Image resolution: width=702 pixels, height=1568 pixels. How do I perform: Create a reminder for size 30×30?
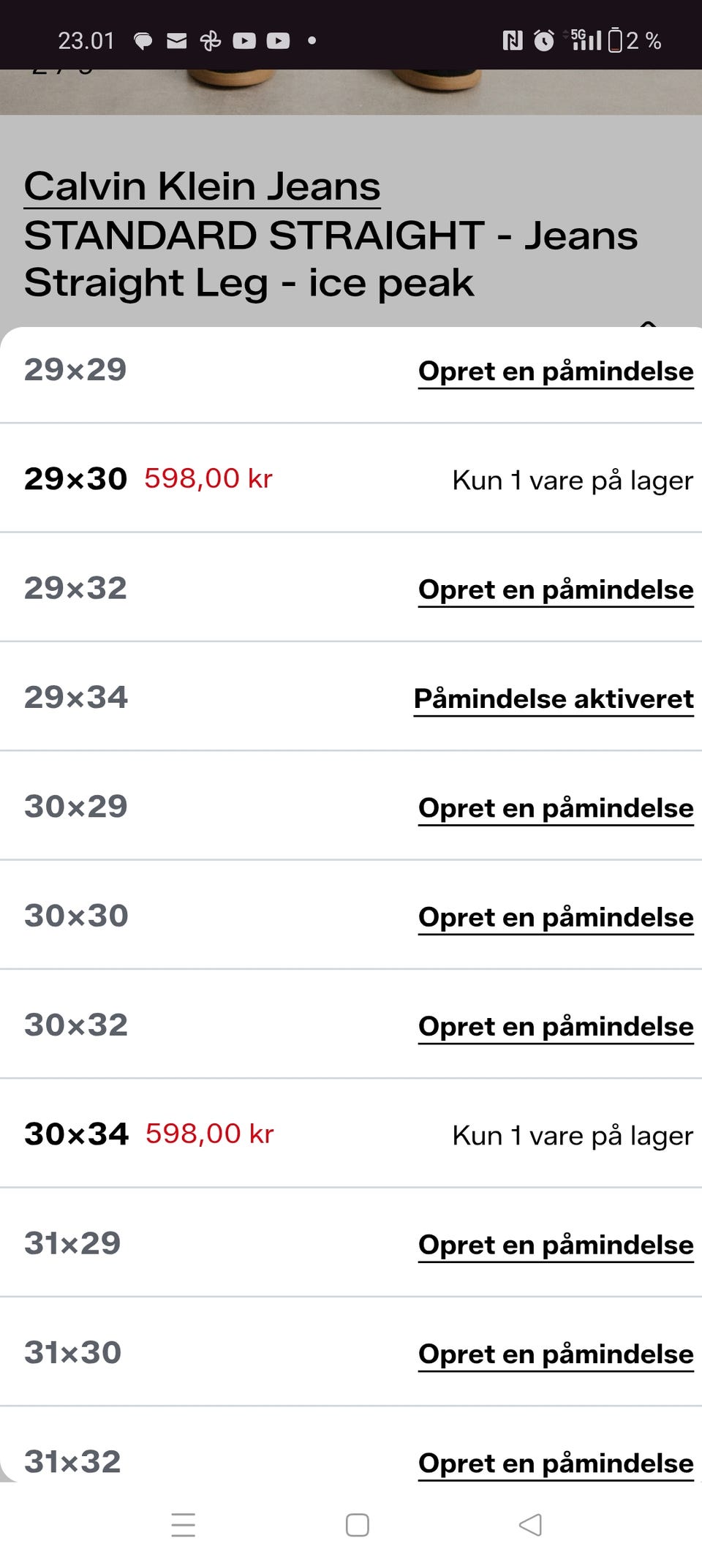pos(556,917)
